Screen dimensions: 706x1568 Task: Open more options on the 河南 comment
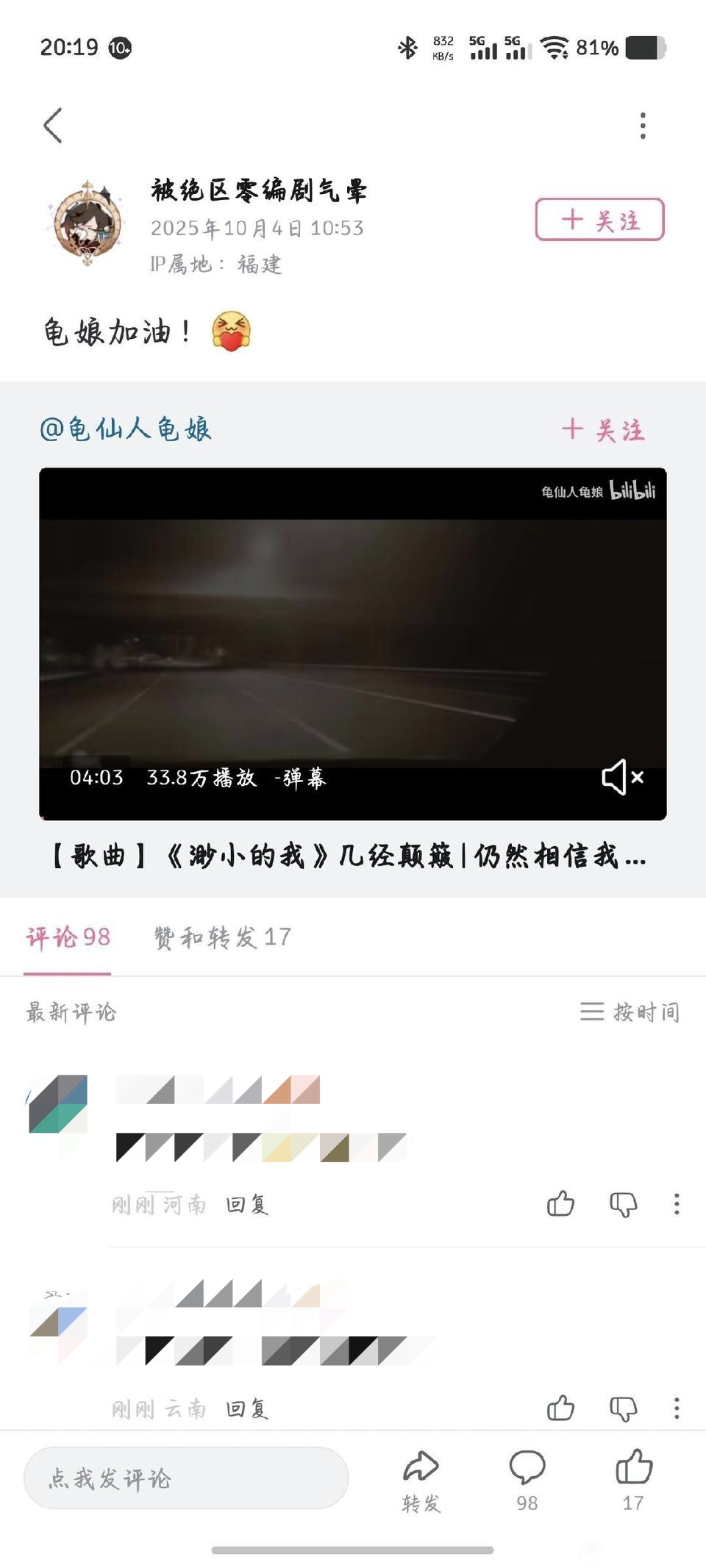tap(677, 1203)
